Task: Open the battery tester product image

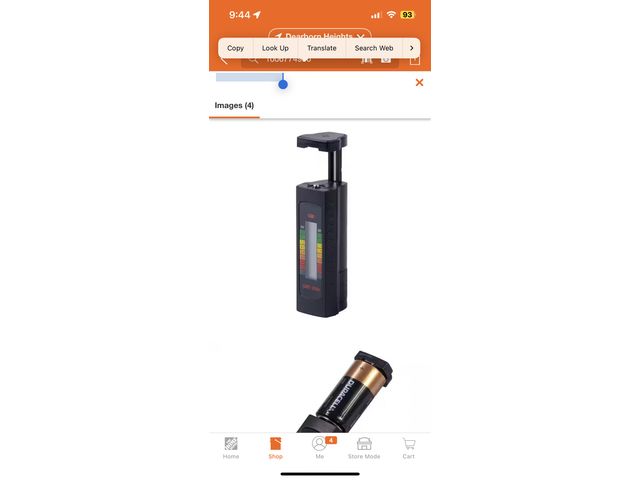Action: pos(319,225)
